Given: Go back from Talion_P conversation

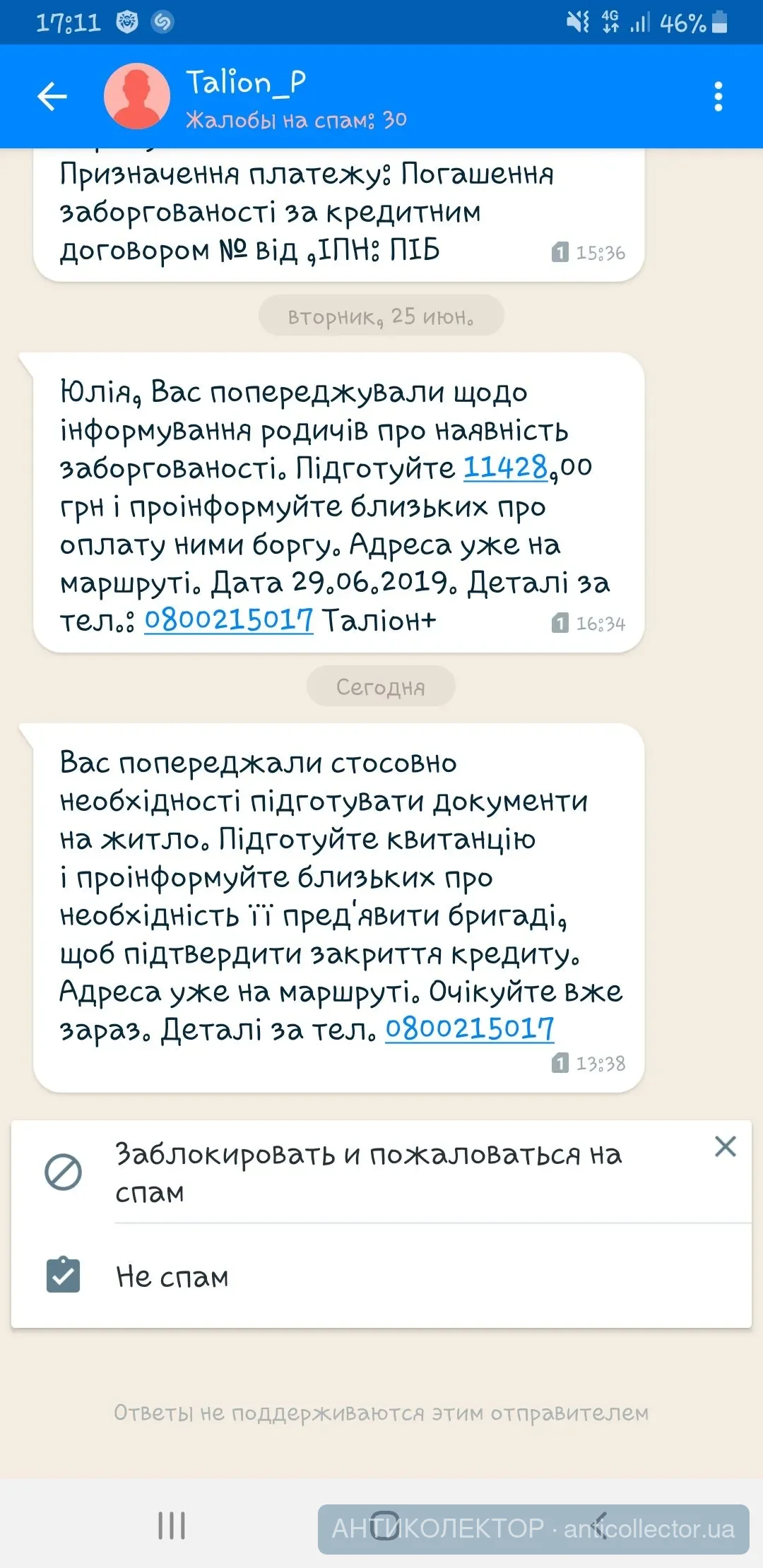Looking at the screenshot, I should click(52, 97).
